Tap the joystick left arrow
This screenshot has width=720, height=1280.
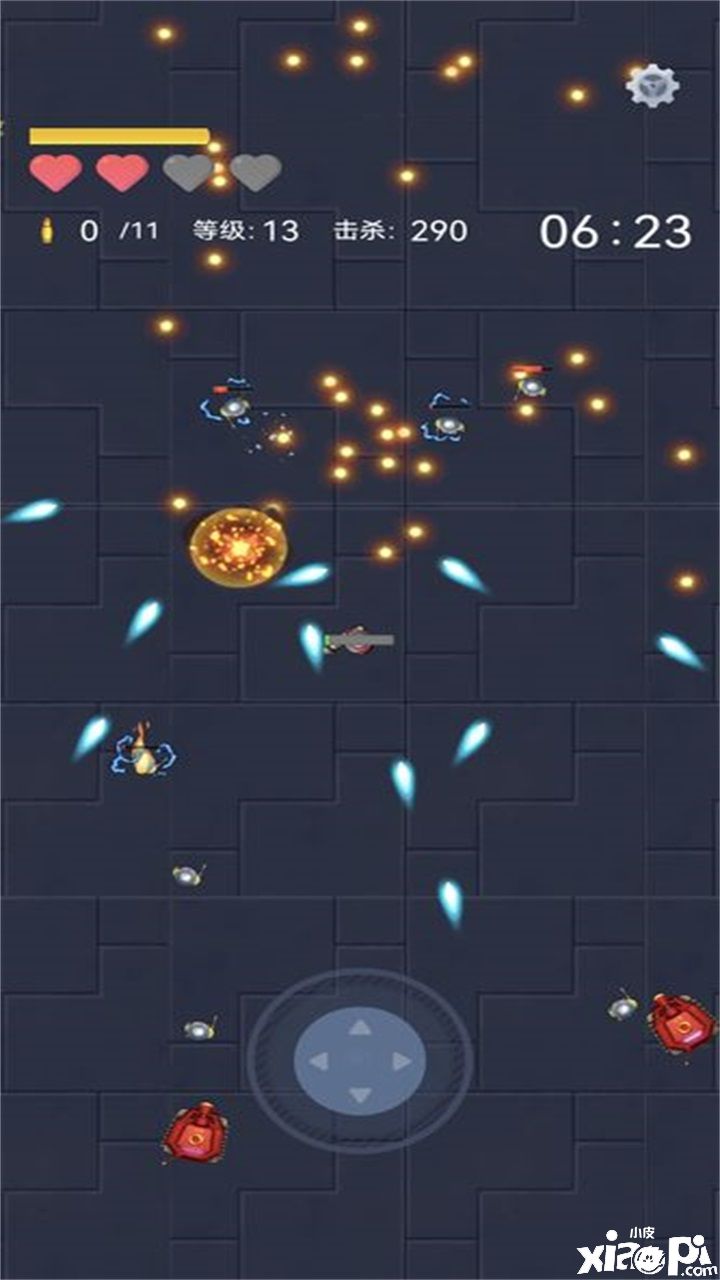(318, 1062)
